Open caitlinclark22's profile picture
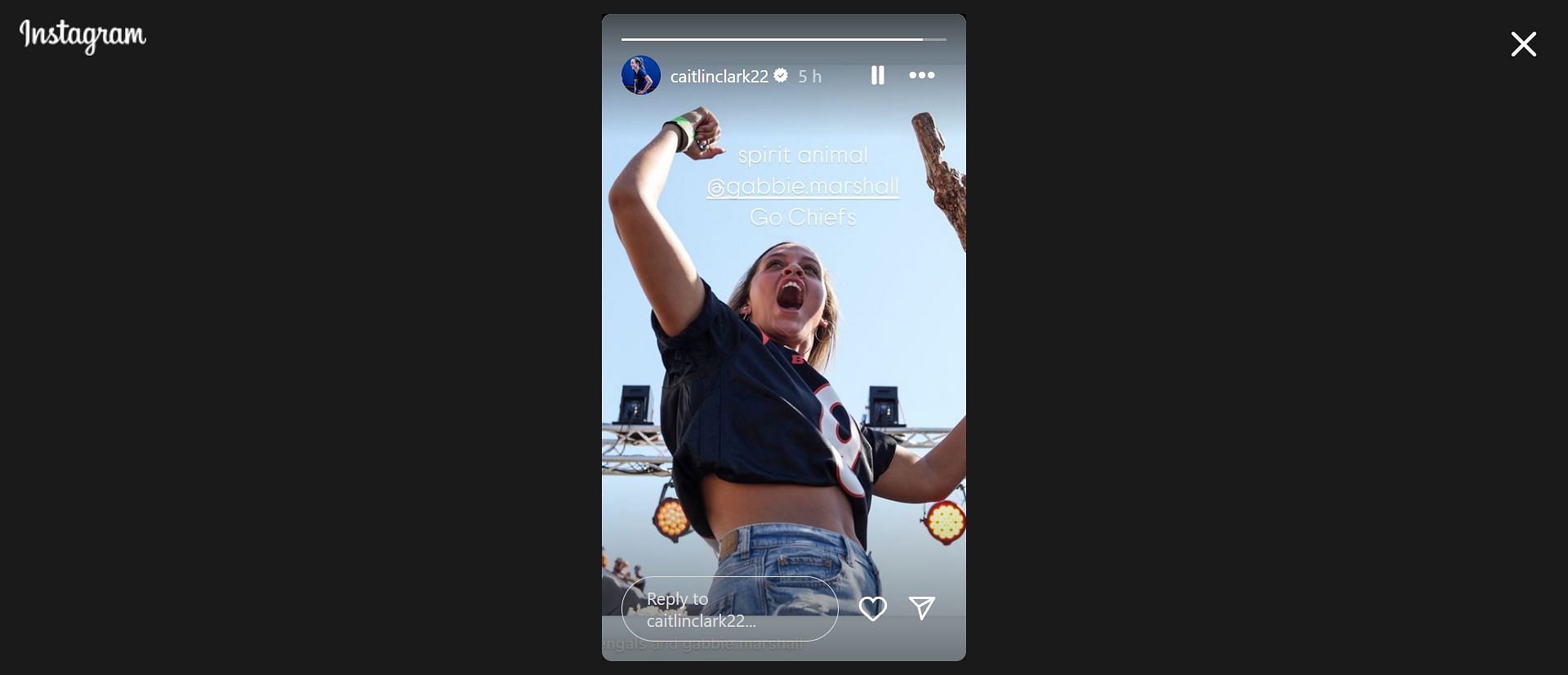 [x=641, y=75]
